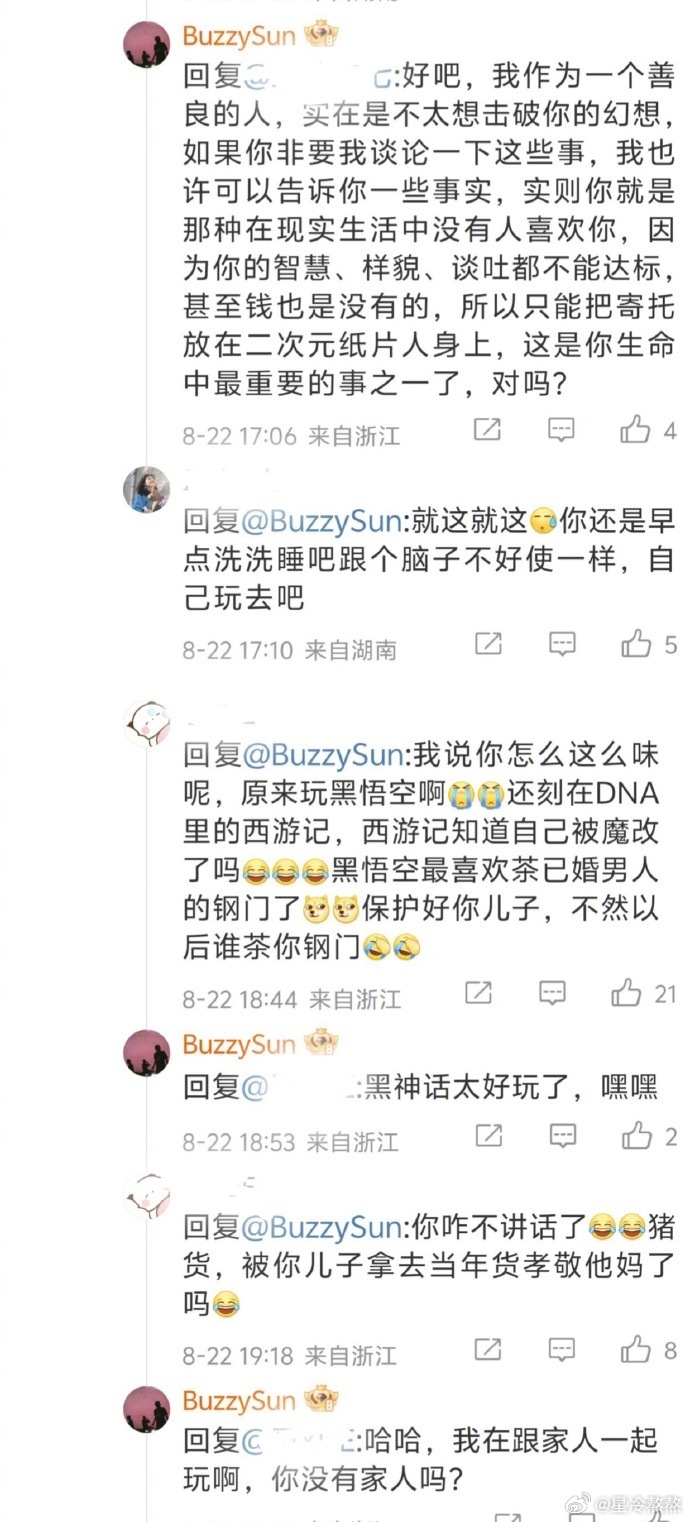Share the comment posted at 8-22 18:44
Viewport: 690px width, 1522px height.
(479, 993)
